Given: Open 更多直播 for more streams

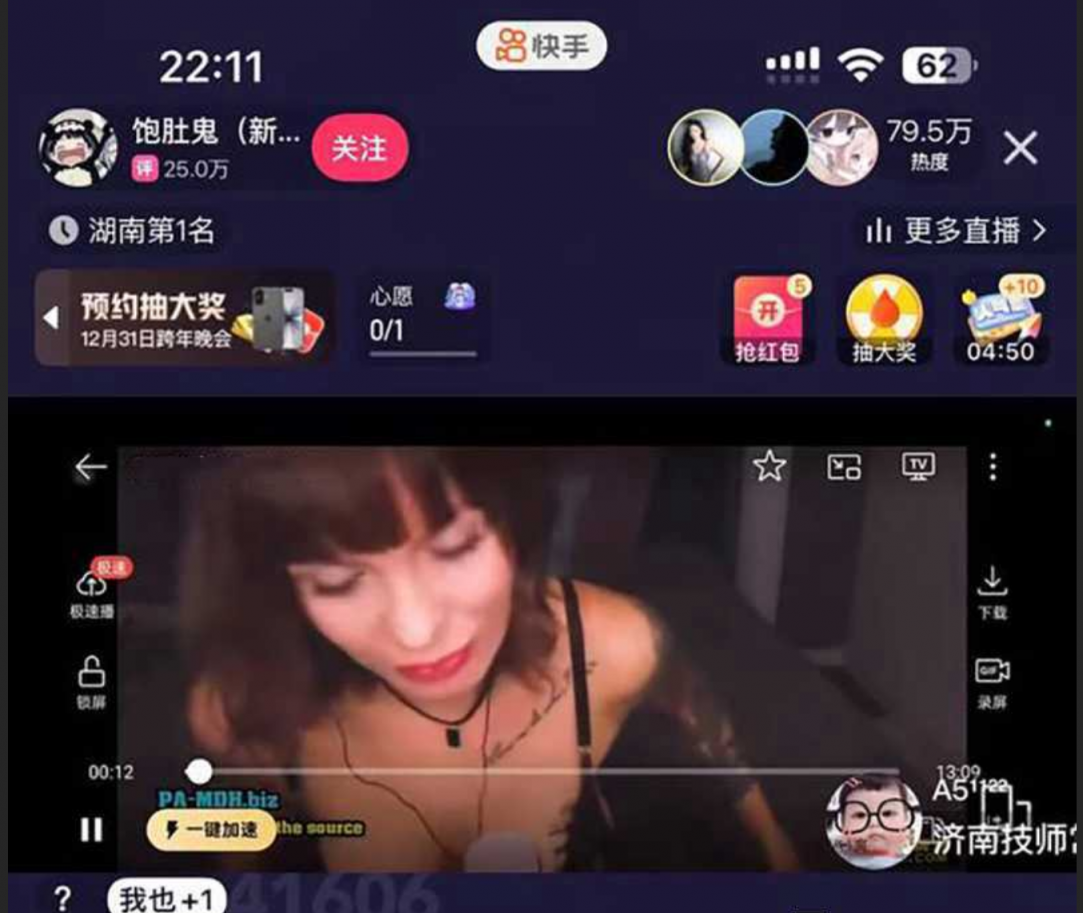Looking at the screenshot, I should point(957,232).
